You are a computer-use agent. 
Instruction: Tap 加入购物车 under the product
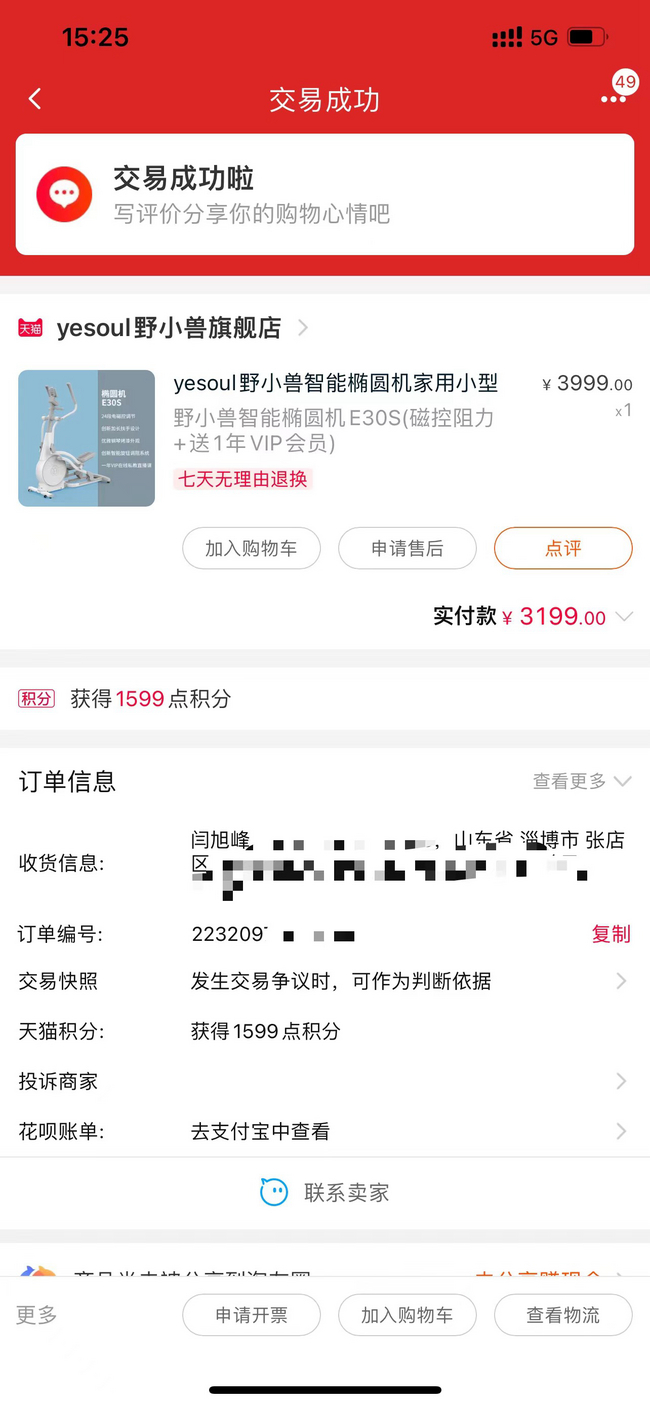pyautogui.click(x=251, y=548)
